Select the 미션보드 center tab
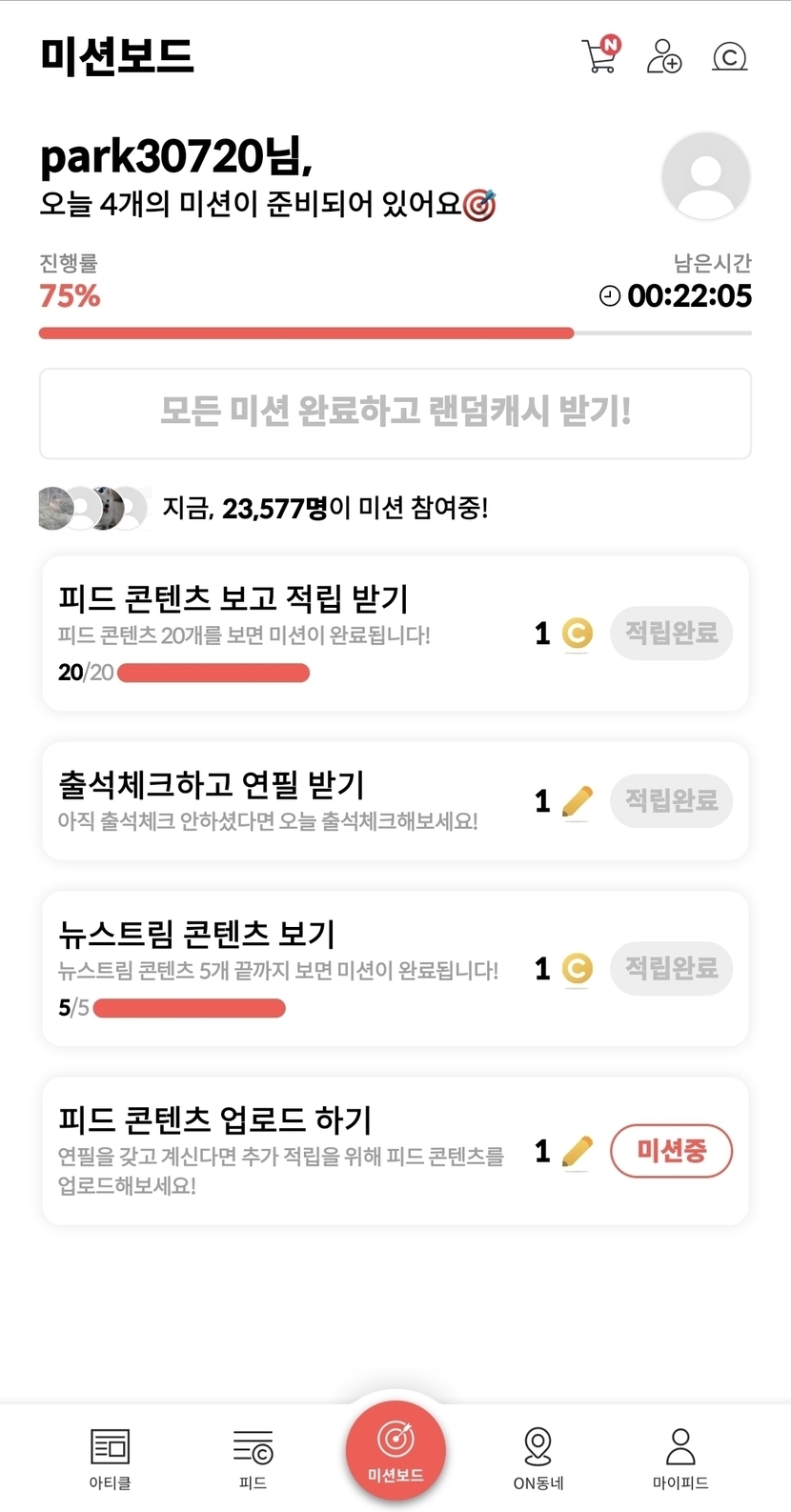Viewport: 791px width, 1512px height. [395, 1450]
